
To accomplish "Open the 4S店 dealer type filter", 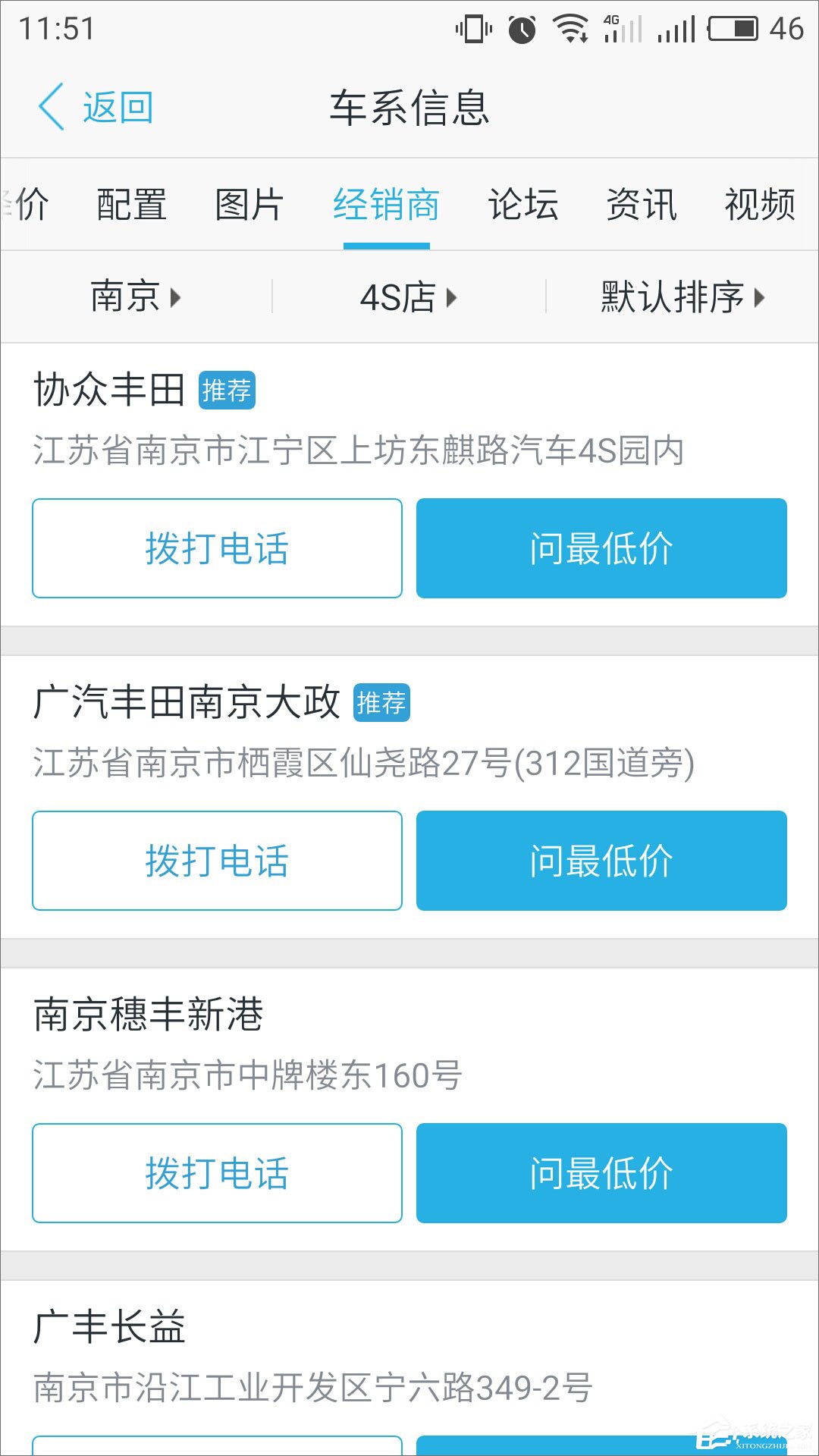I will [x=406, y=297].
